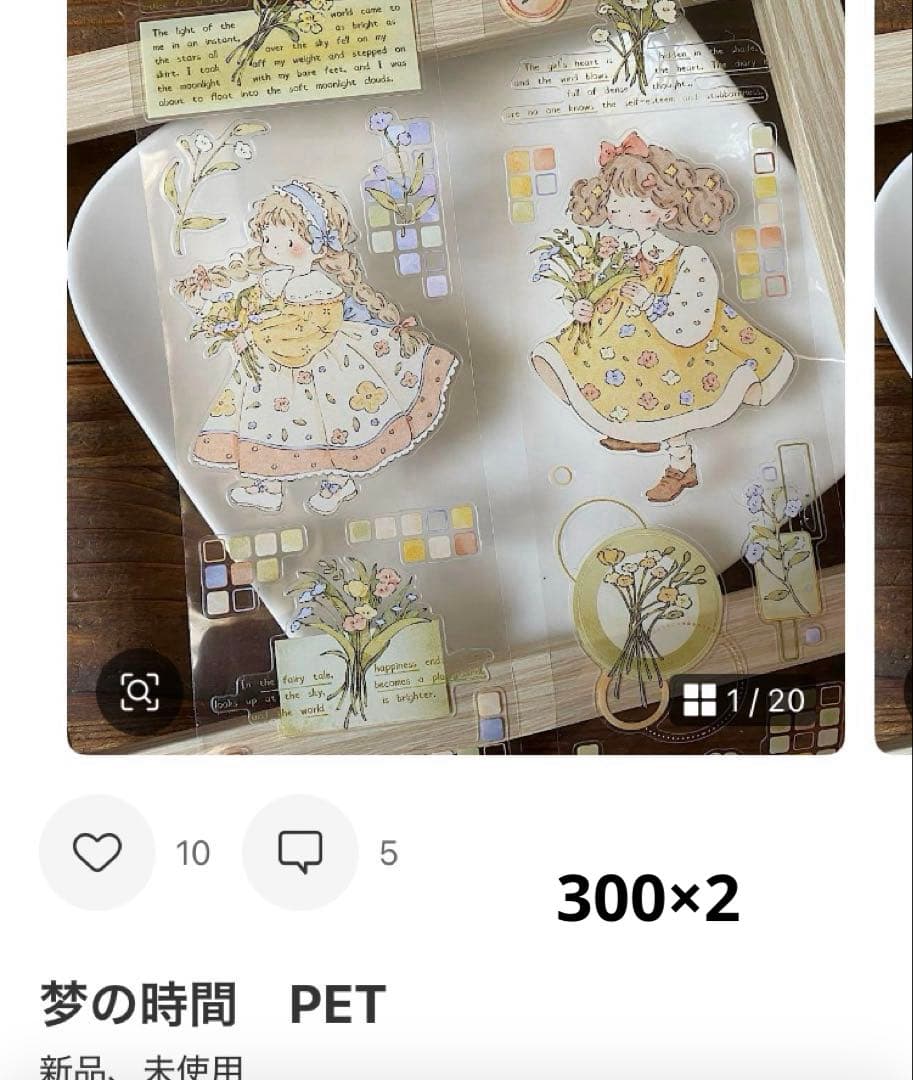Select the comment count showing 5

(390, 852)
